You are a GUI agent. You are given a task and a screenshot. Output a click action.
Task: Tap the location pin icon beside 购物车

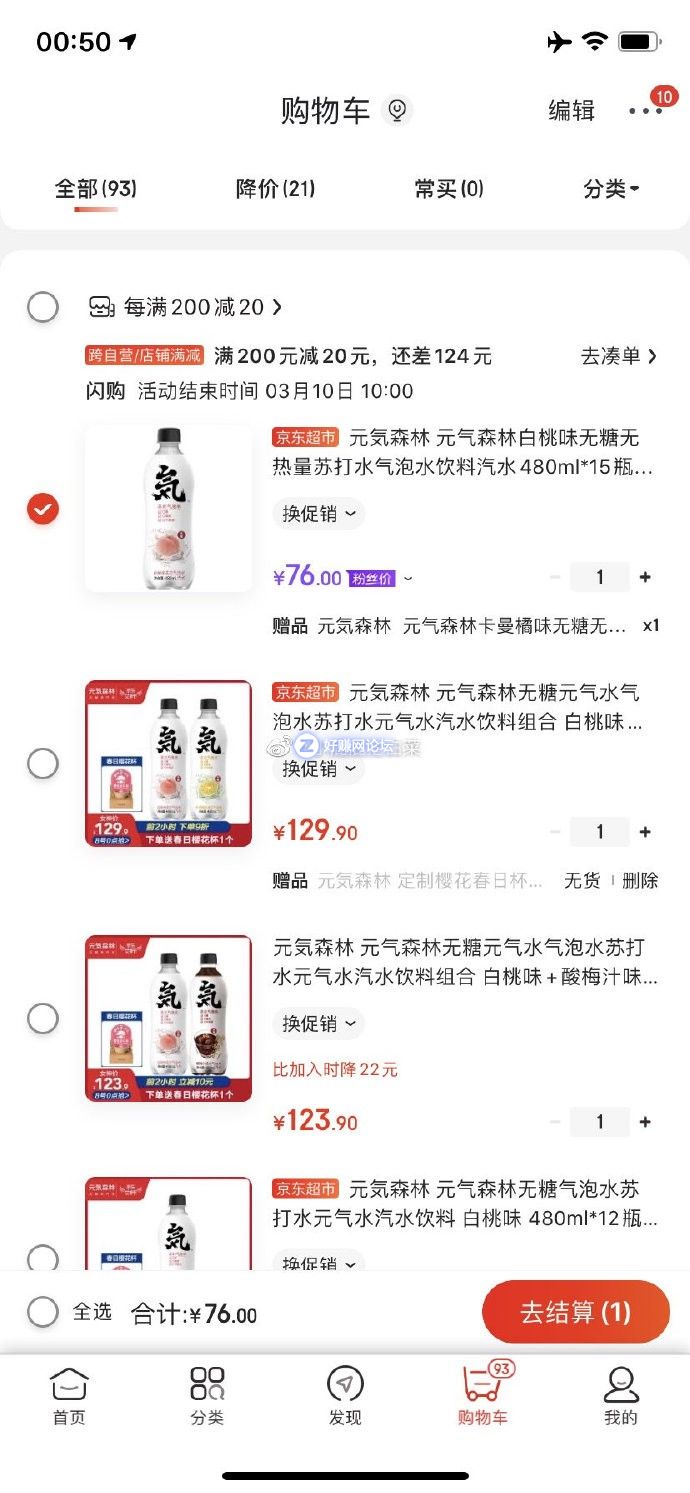(x=397, y=110)
